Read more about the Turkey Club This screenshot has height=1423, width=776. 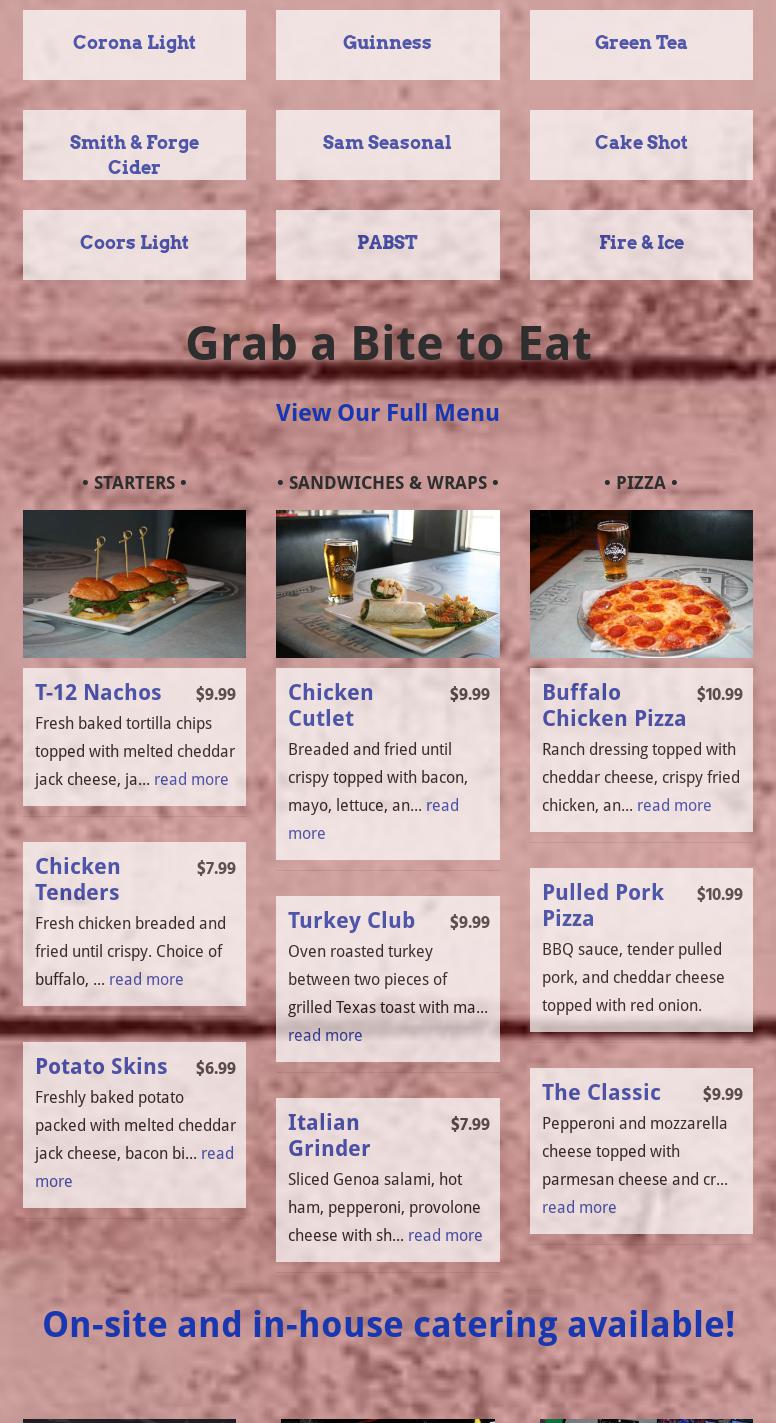point(325,1036)
